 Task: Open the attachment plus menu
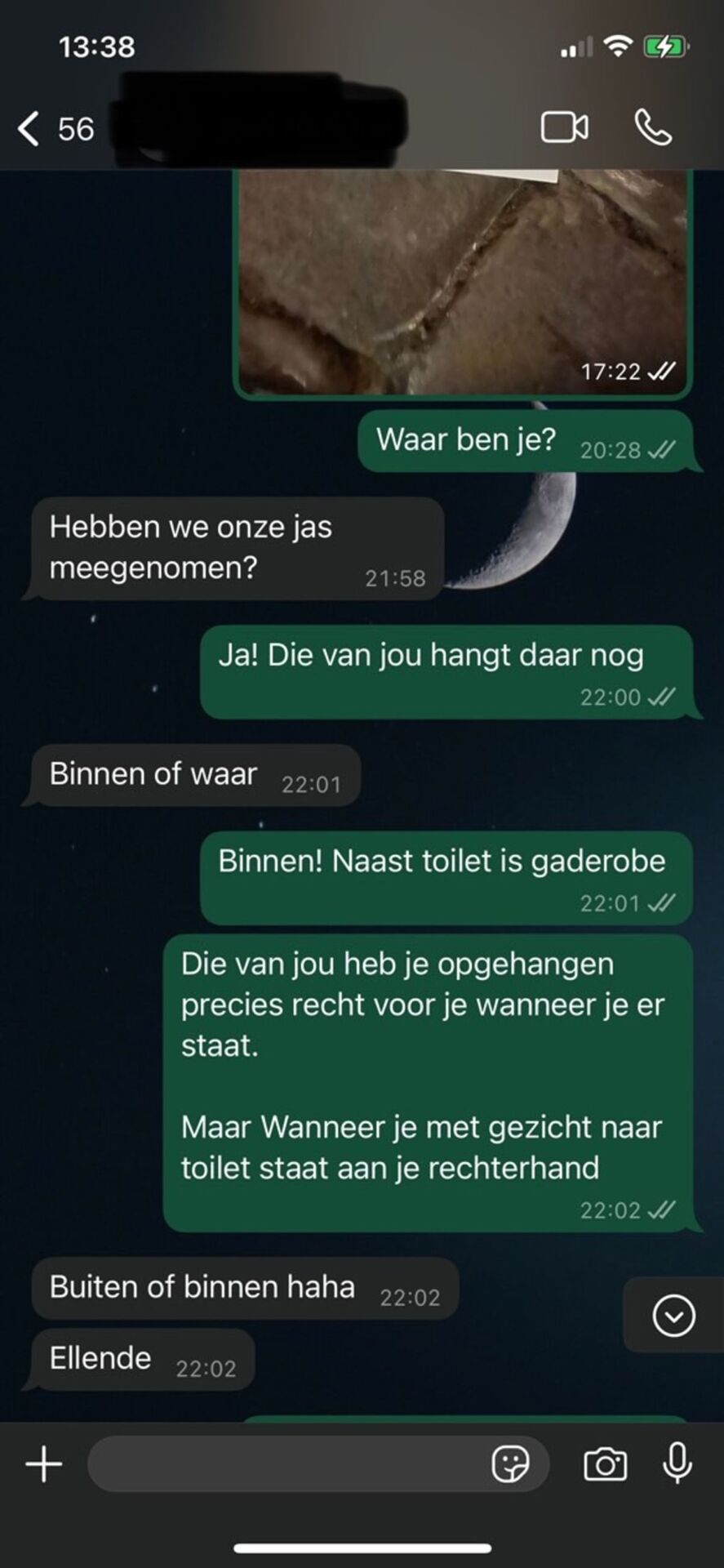44,1464
